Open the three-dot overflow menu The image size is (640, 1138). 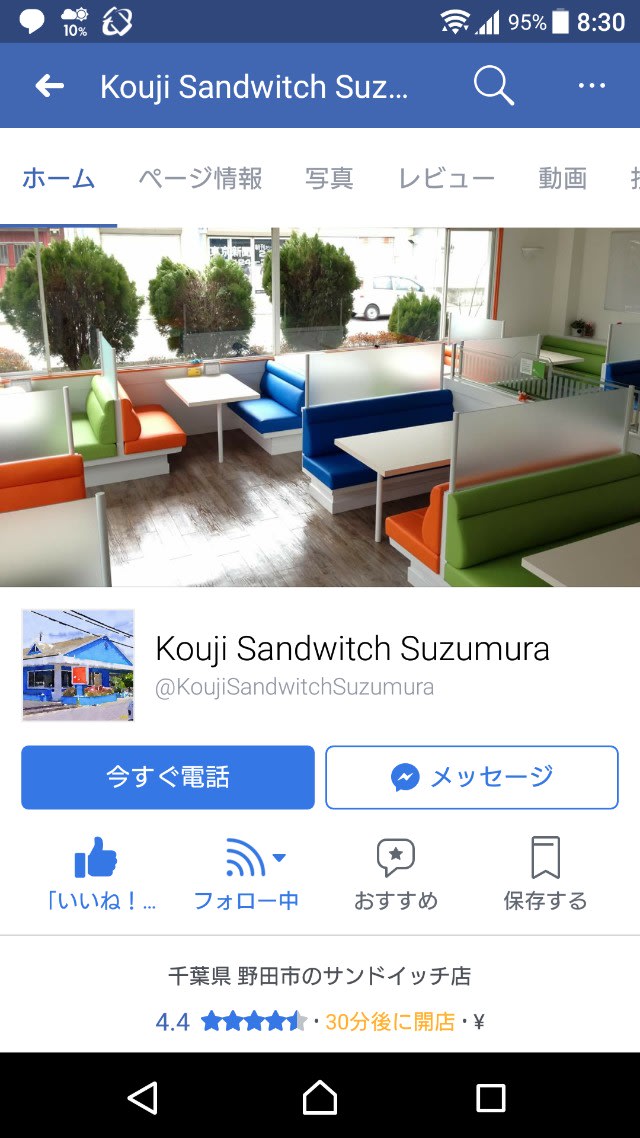coord(592,86)
